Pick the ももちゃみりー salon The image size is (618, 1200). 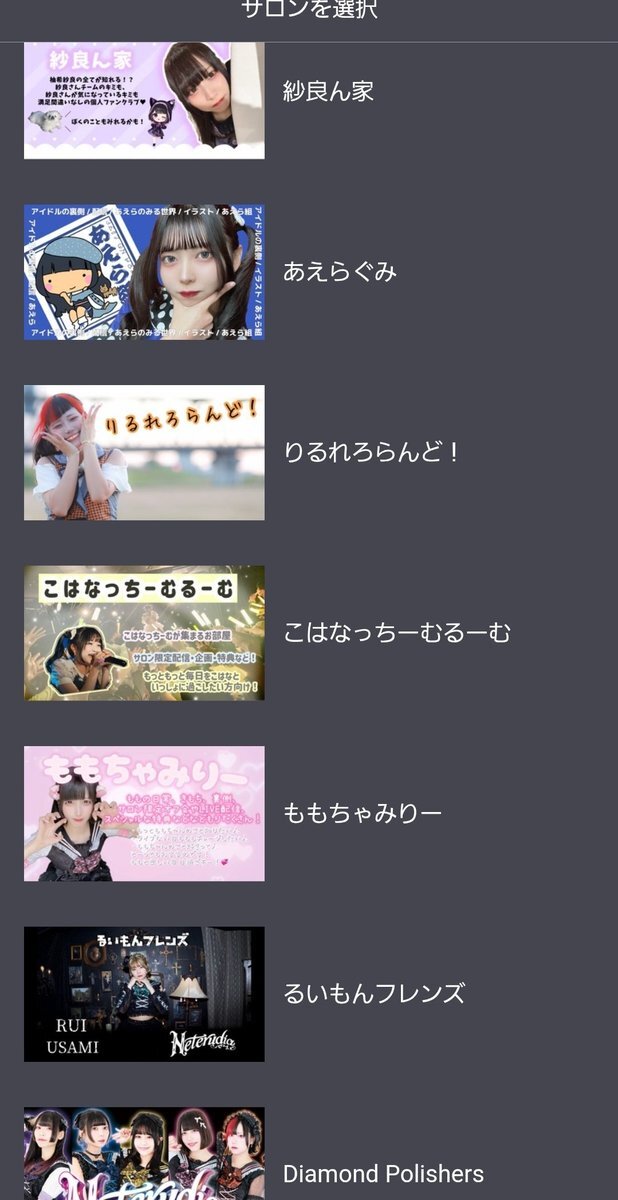tap(362, 814)
